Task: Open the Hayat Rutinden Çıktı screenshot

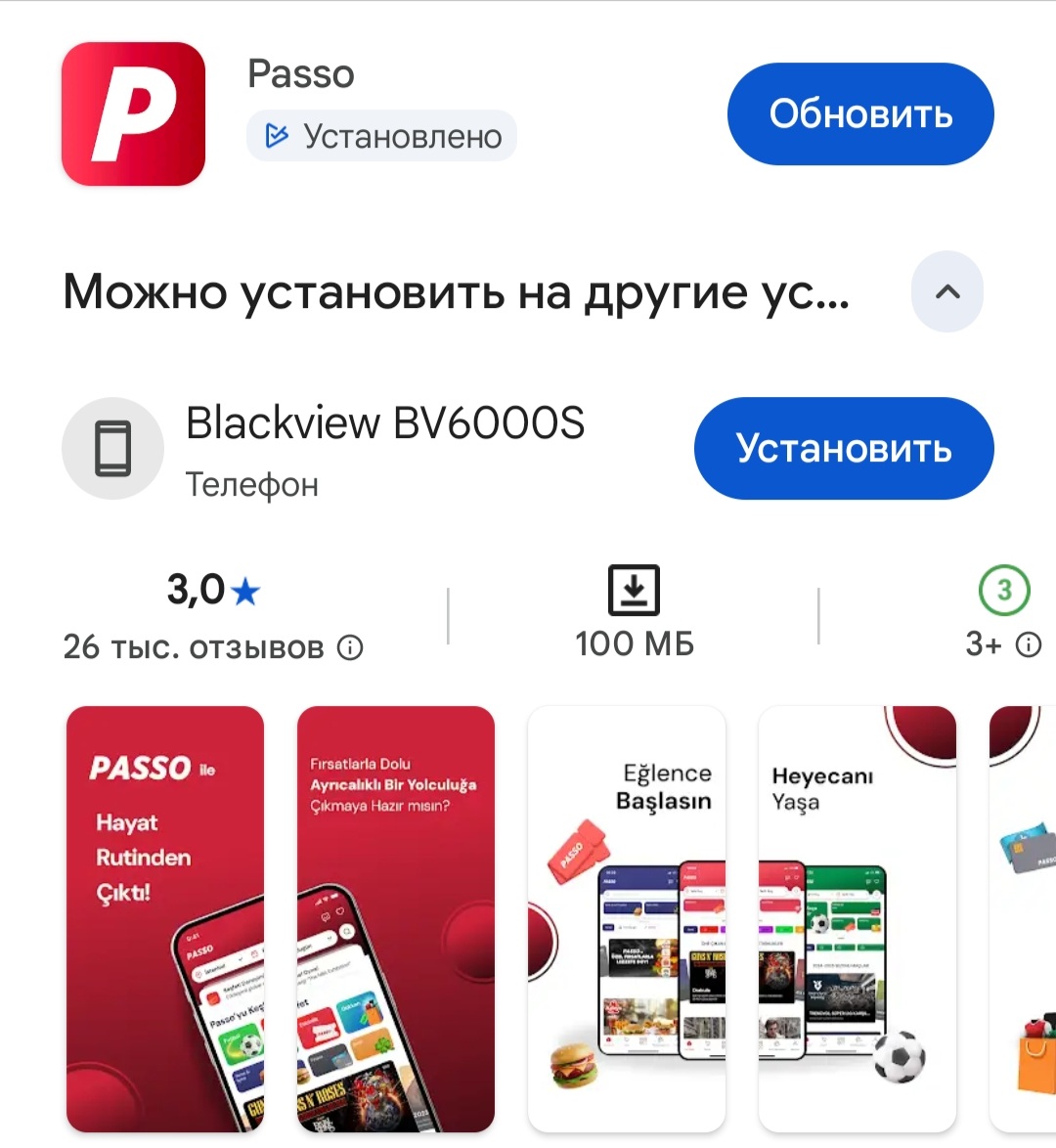Action: point(165,918)
